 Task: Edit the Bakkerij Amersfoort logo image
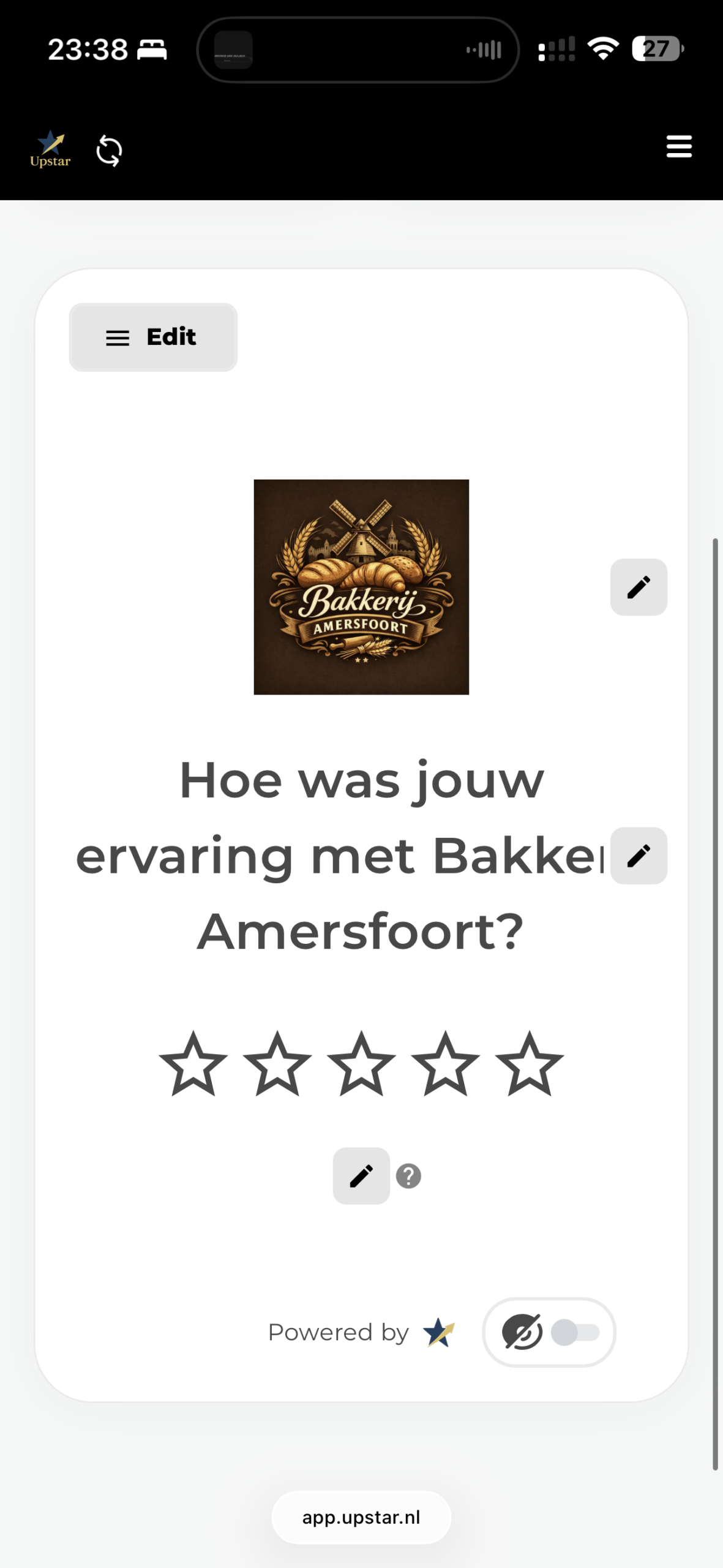tap(638, 587)
